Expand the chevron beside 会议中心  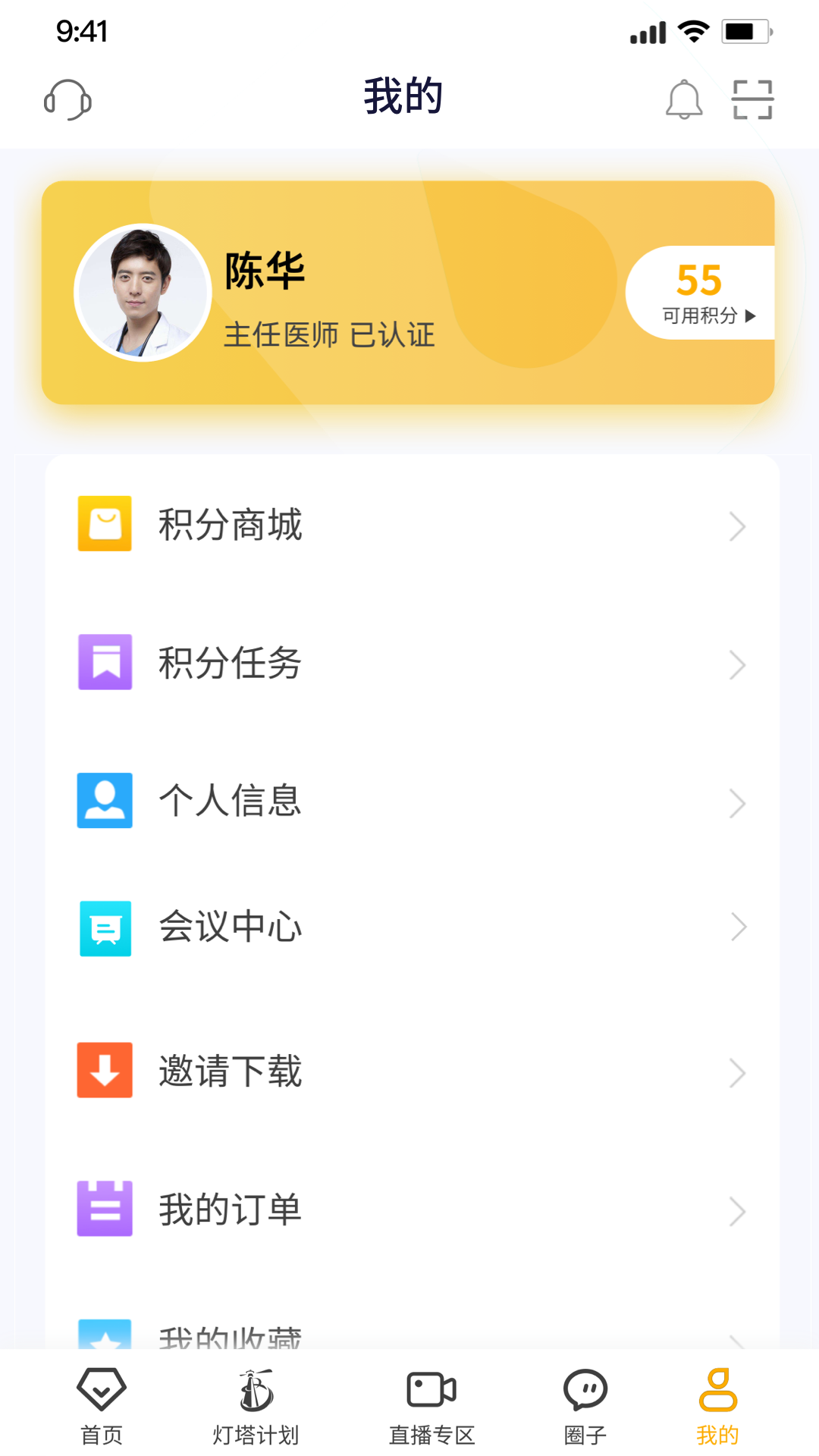pyautogui.click(x=736, y=927)
